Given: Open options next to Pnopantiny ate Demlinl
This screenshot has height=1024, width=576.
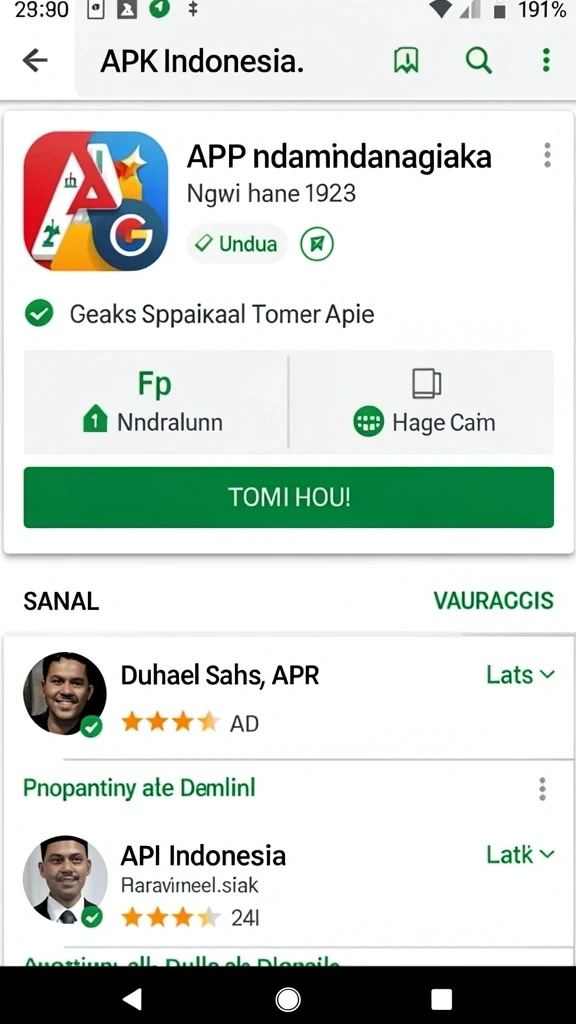Looking at the screenshot, I should point(542,789).
